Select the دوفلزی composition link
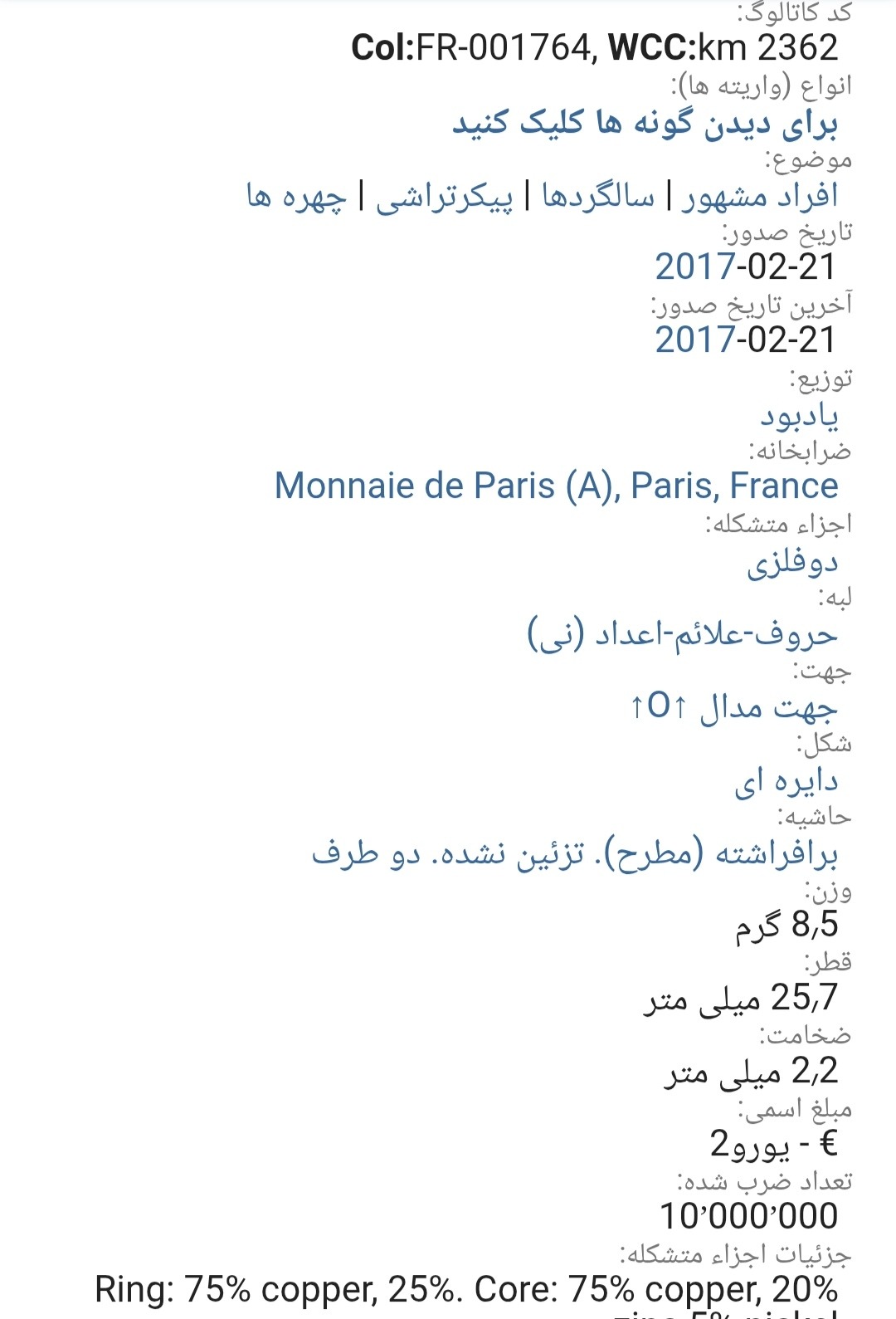896x1319 pixels. (792, 562)
